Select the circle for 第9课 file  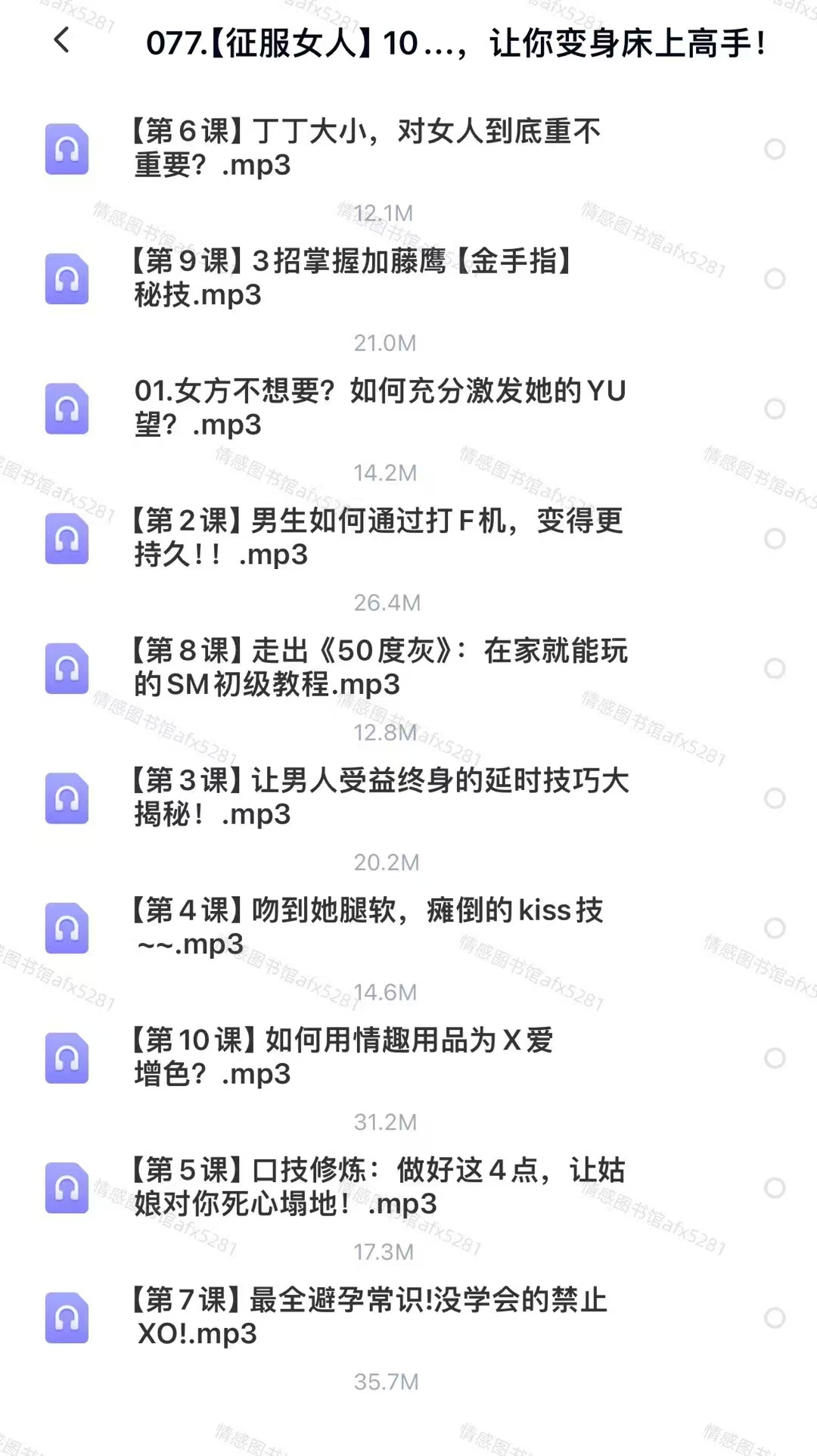coord(775,278)
